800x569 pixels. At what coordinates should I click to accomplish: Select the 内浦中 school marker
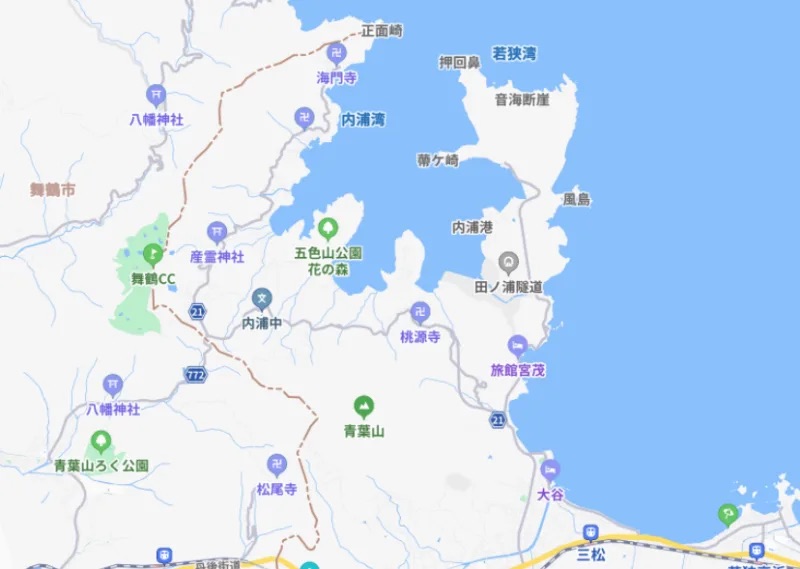tap(262, 299)
